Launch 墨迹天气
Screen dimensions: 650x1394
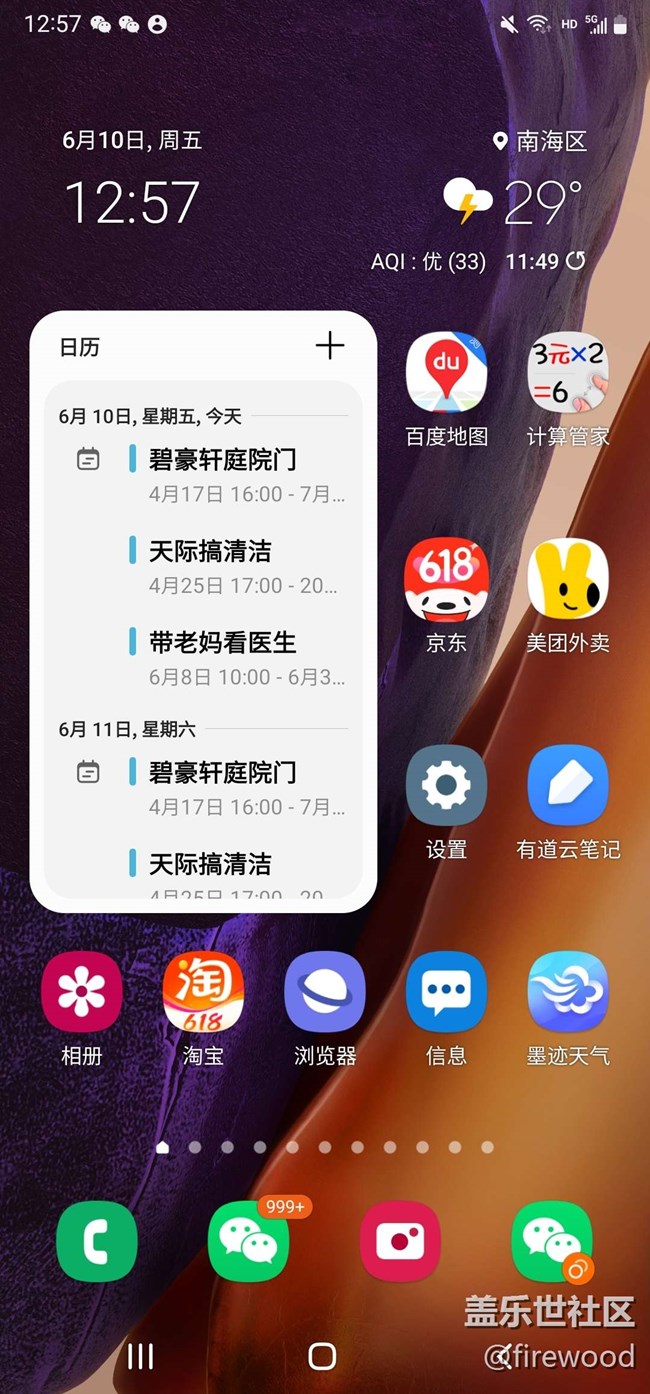568,992
